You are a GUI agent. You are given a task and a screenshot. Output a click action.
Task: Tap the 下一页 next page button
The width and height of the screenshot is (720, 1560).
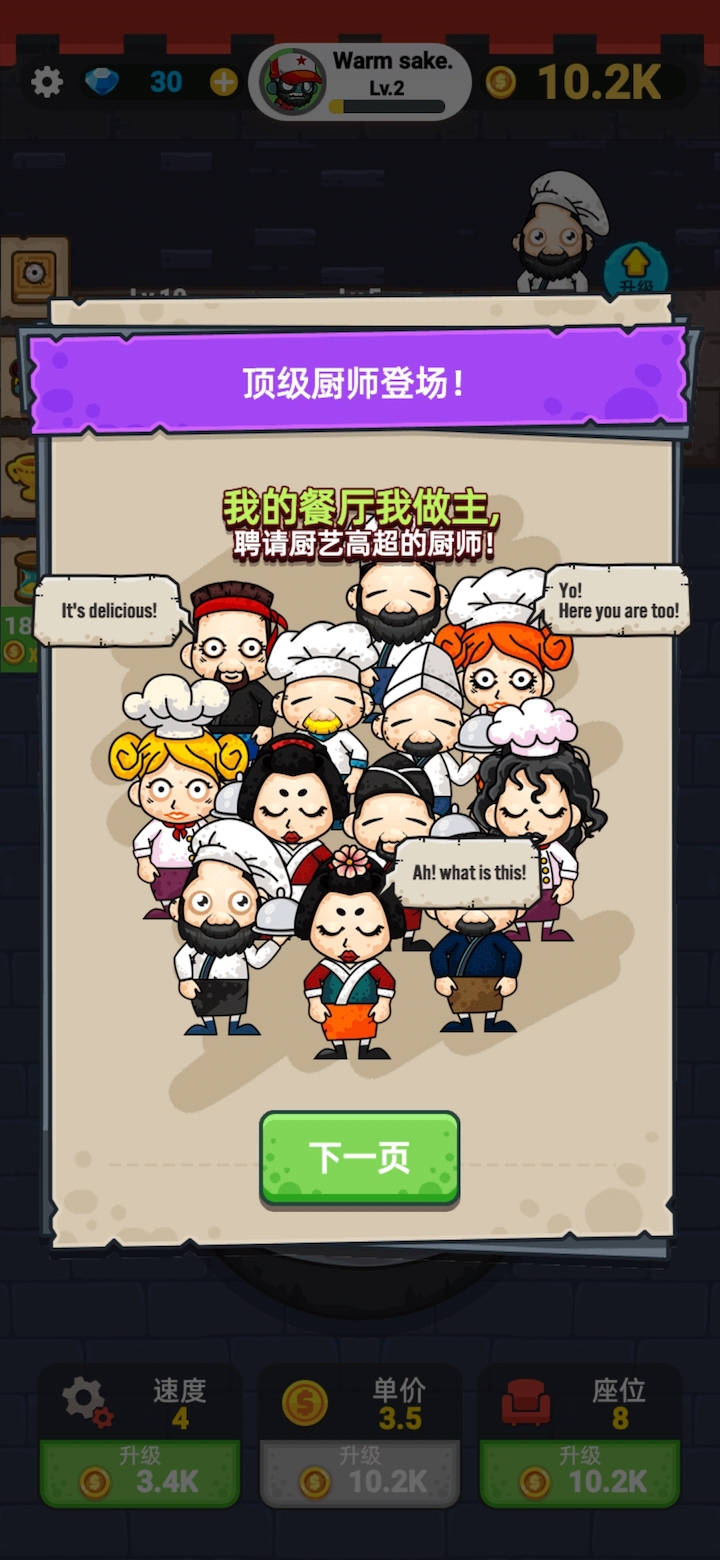[360, 1157]
